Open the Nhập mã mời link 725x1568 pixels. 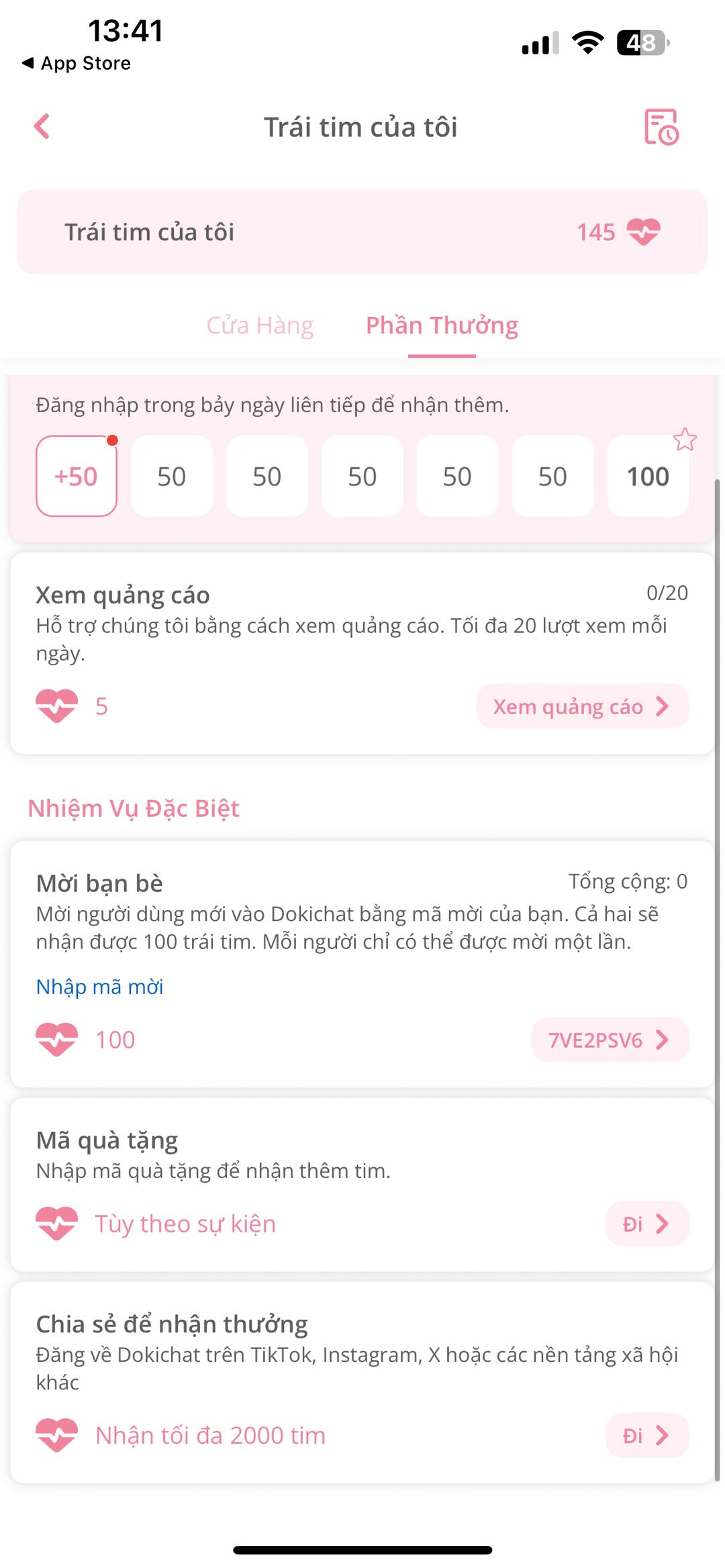(99, 987)
